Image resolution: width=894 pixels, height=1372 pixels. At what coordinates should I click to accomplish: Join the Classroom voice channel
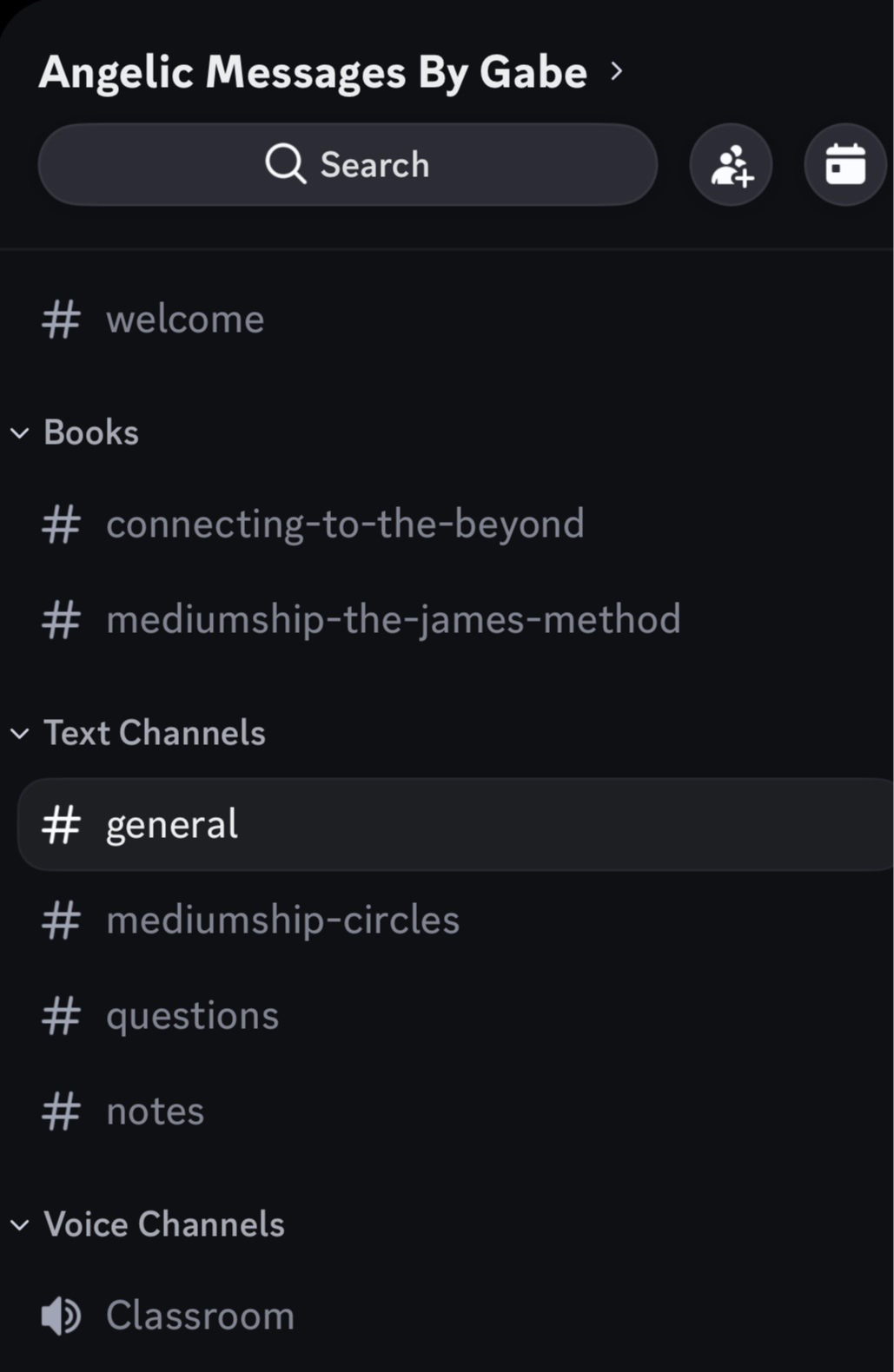[x=200, y=1316]
